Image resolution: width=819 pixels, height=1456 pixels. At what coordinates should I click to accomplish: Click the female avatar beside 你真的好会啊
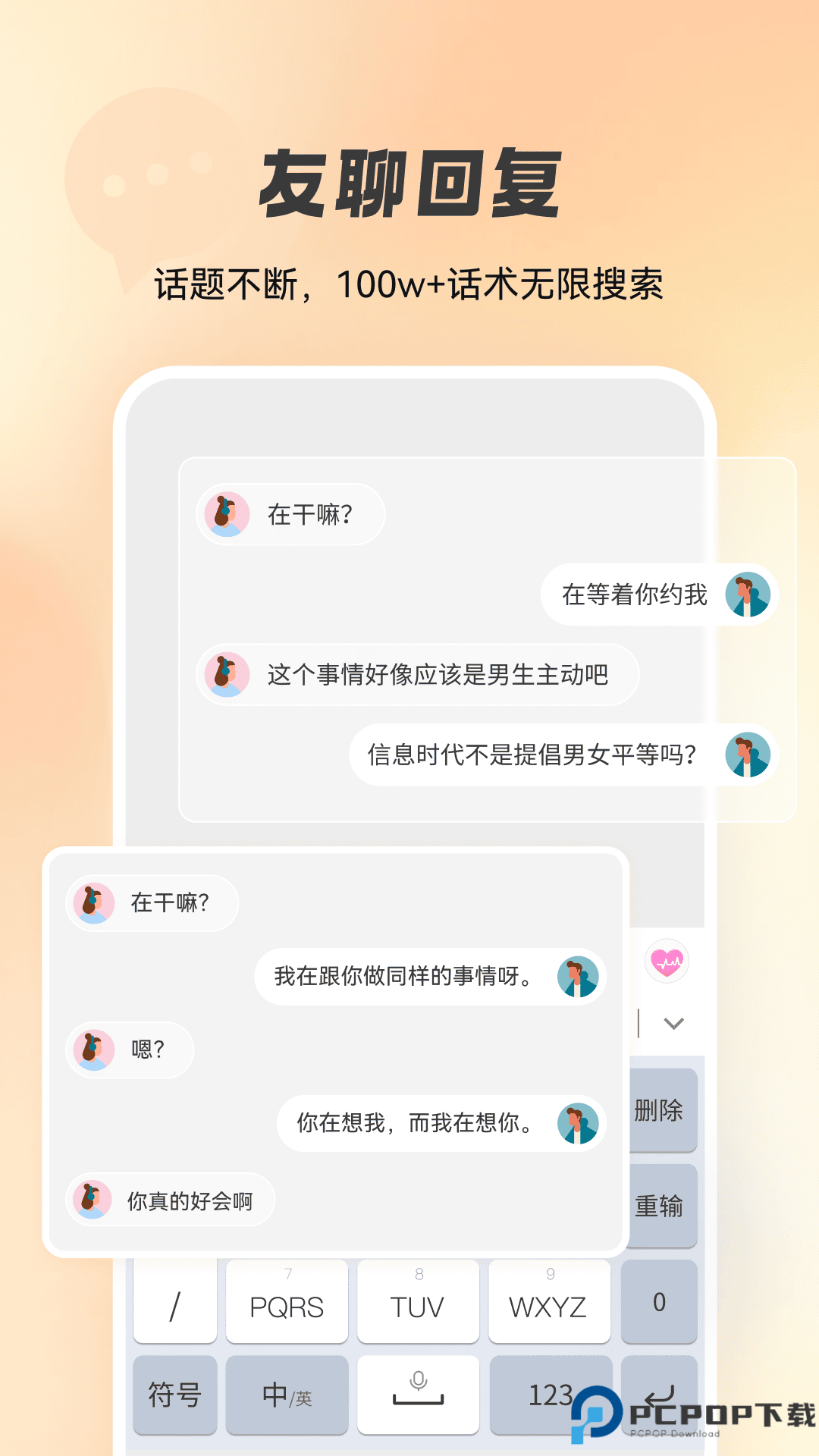coord(93,1200)
